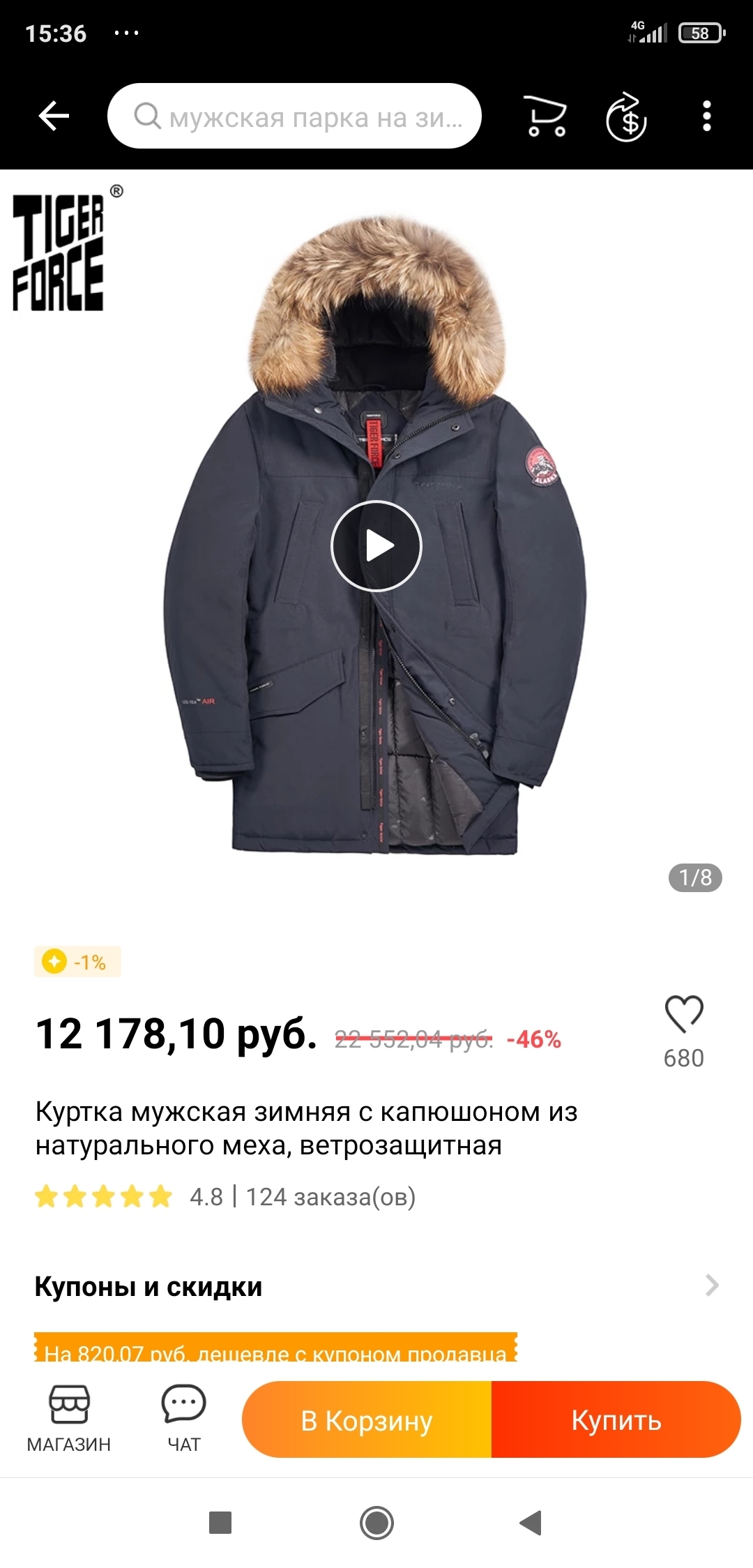Start a chat with the seller
This screenshot has height=1568, width=753.
pos(184,1419)
